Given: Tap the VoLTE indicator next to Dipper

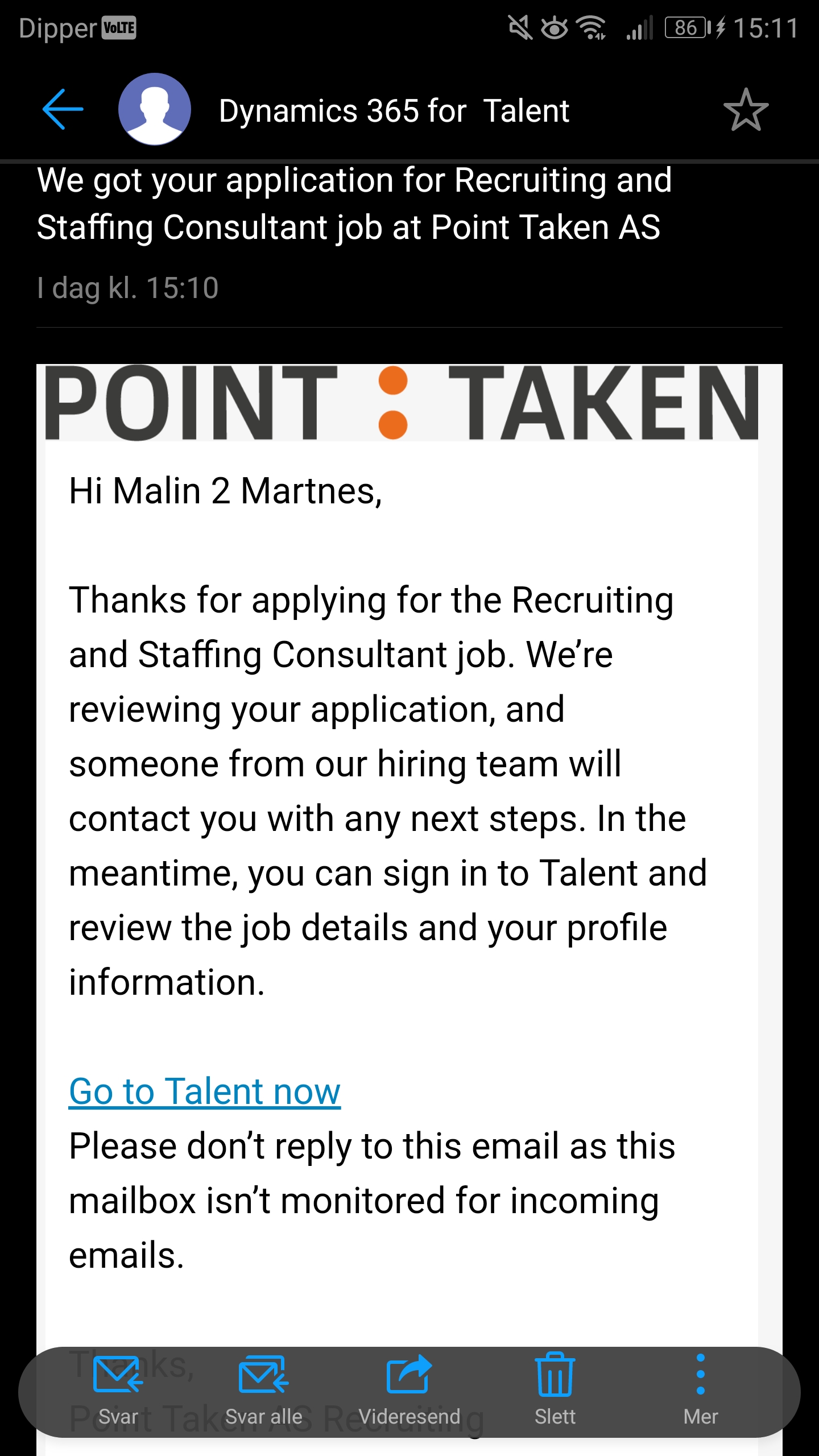Looking at the screenshot, I should point(118,26).
